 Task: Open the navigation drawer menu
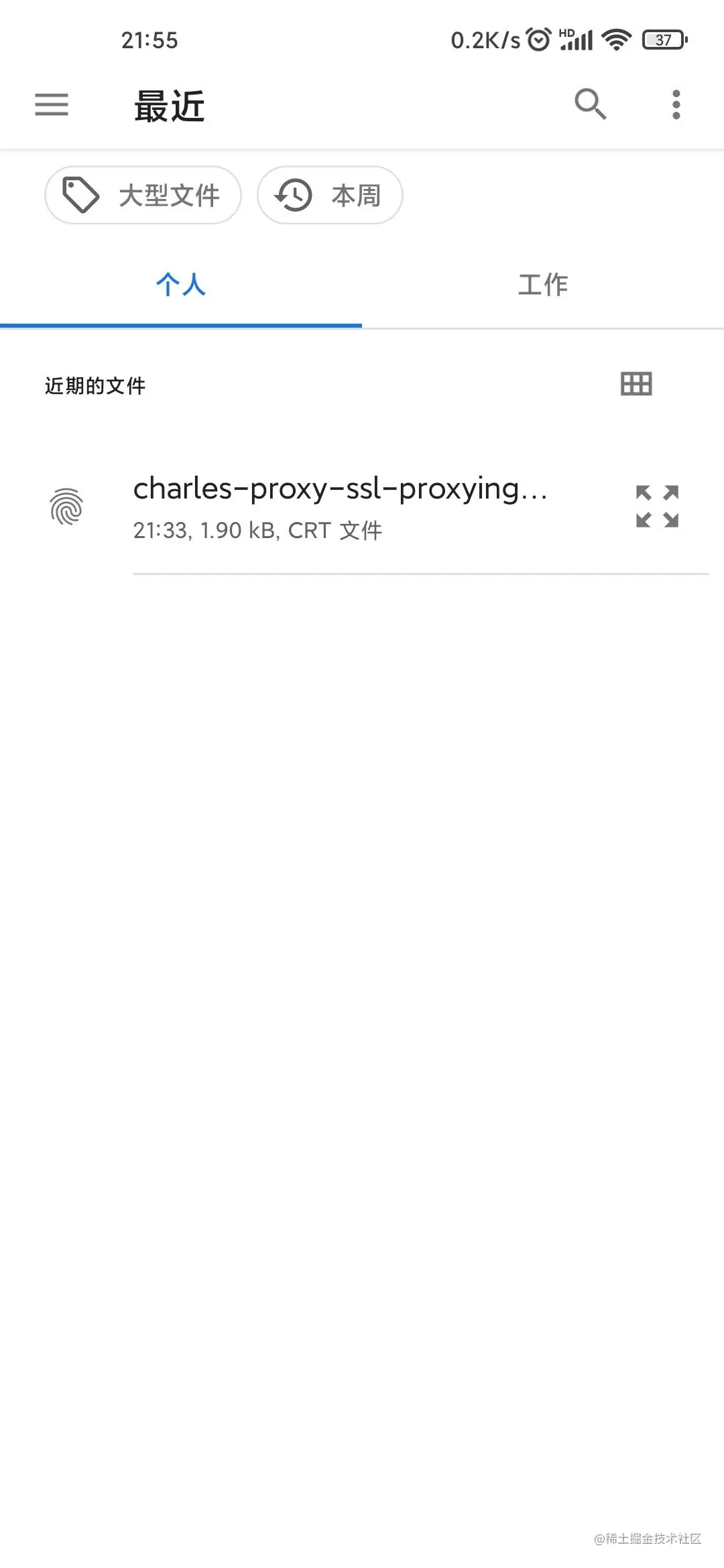click(x=52, y=105)
